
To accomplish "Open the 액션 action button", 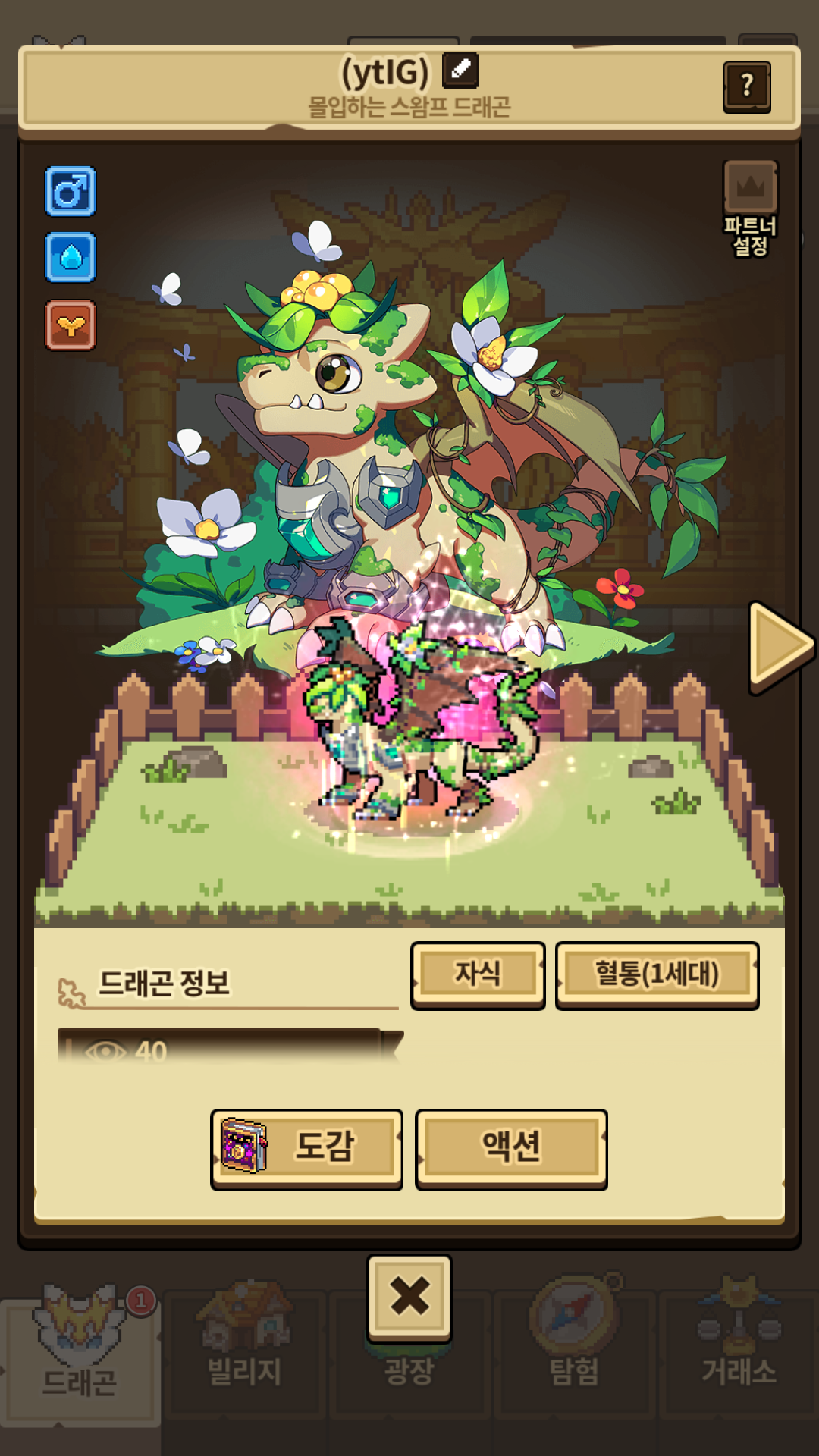I will point(511,1149).
